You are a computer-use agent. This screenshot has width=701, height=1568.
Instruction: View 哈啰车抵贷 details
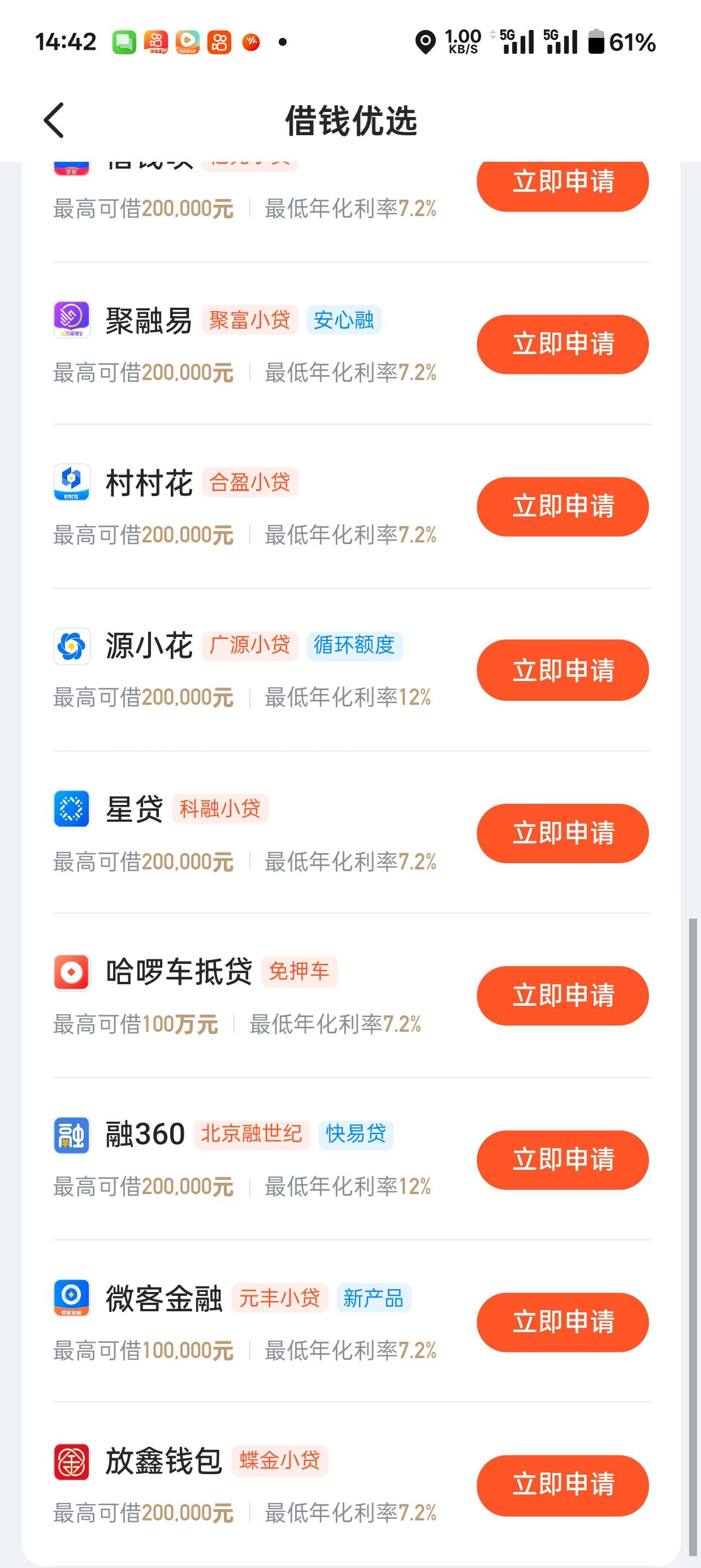coord(352,995)
